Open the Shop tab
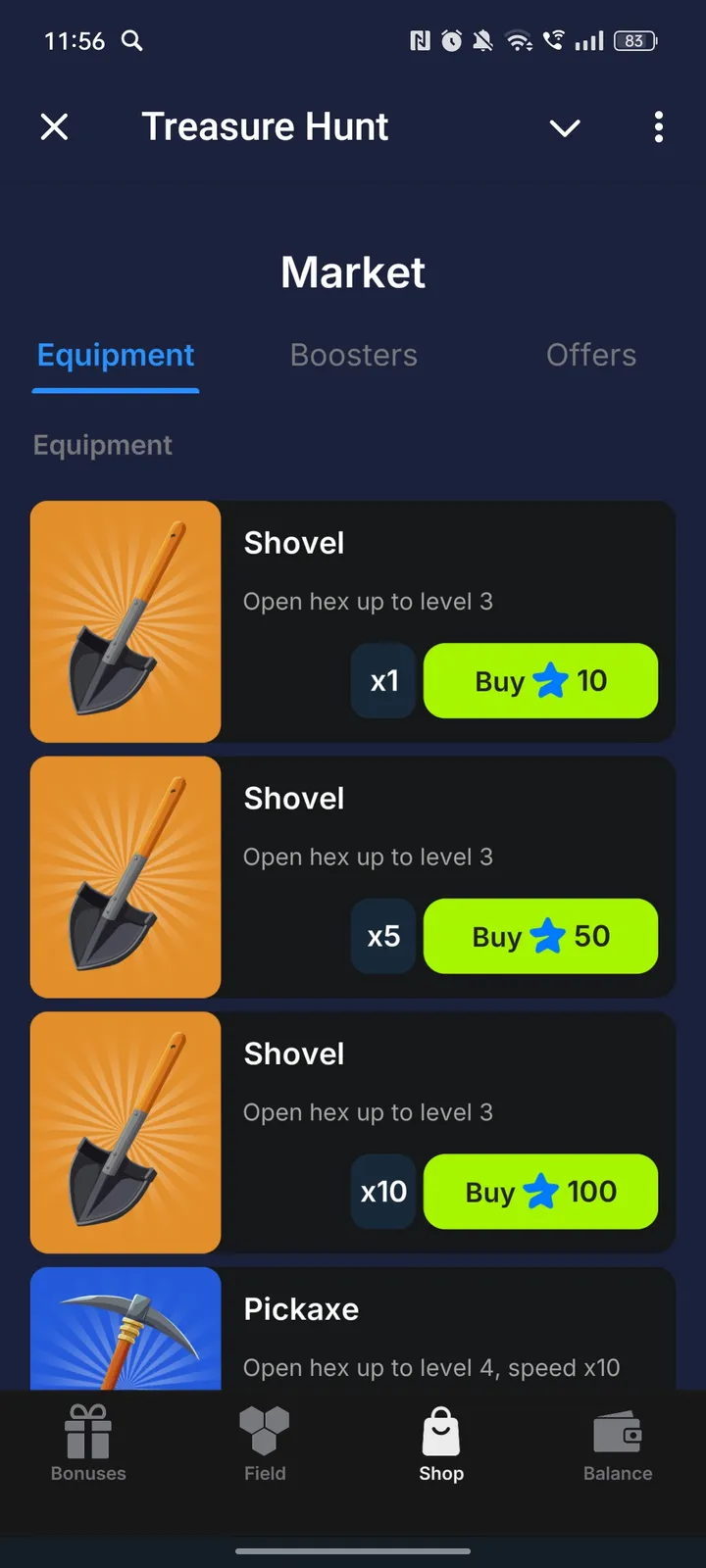This screenshot has height=1568, width=706. point(441,1444)
